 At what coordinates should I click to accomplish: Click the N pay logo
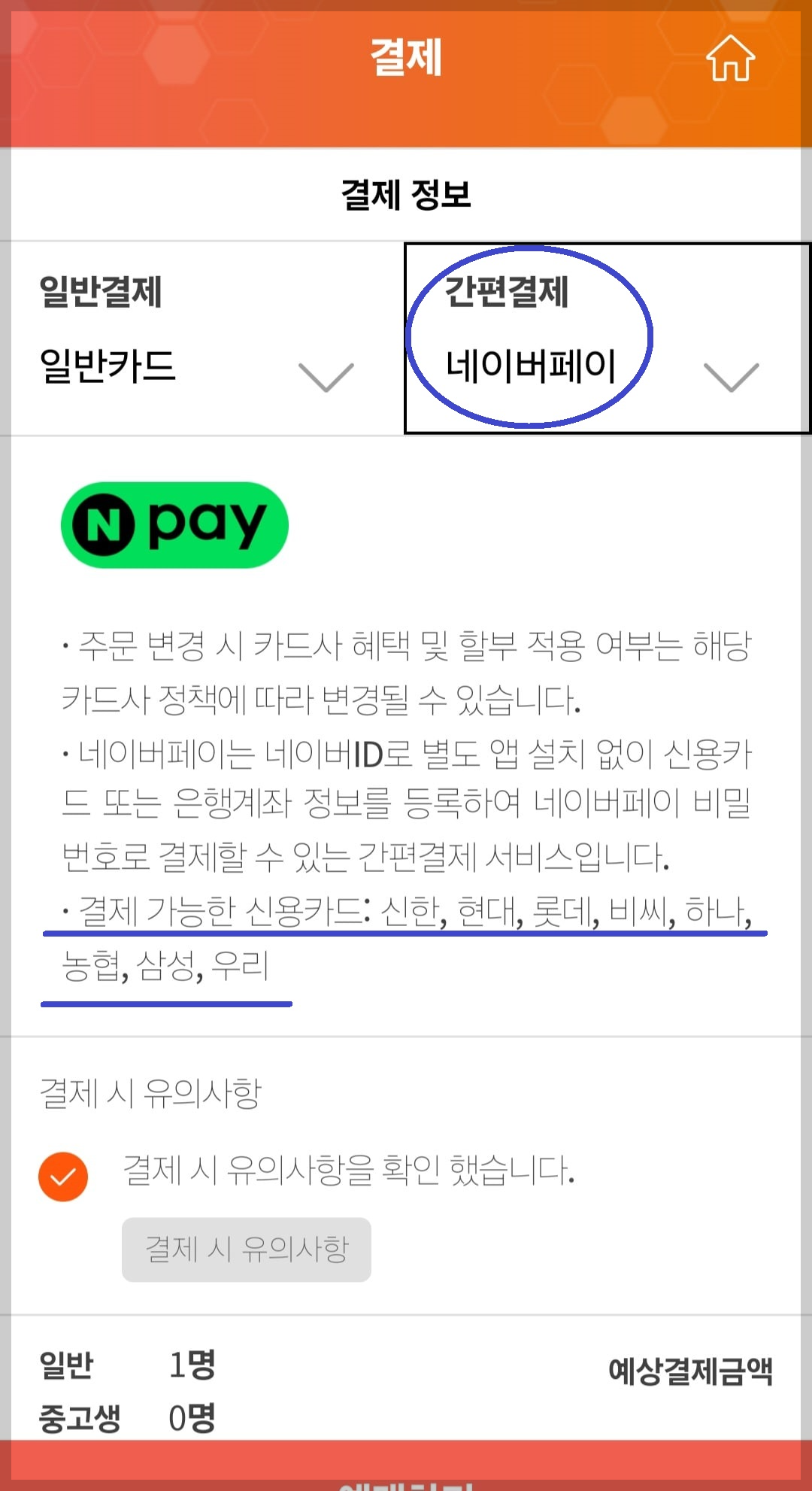tap(174, 523)
